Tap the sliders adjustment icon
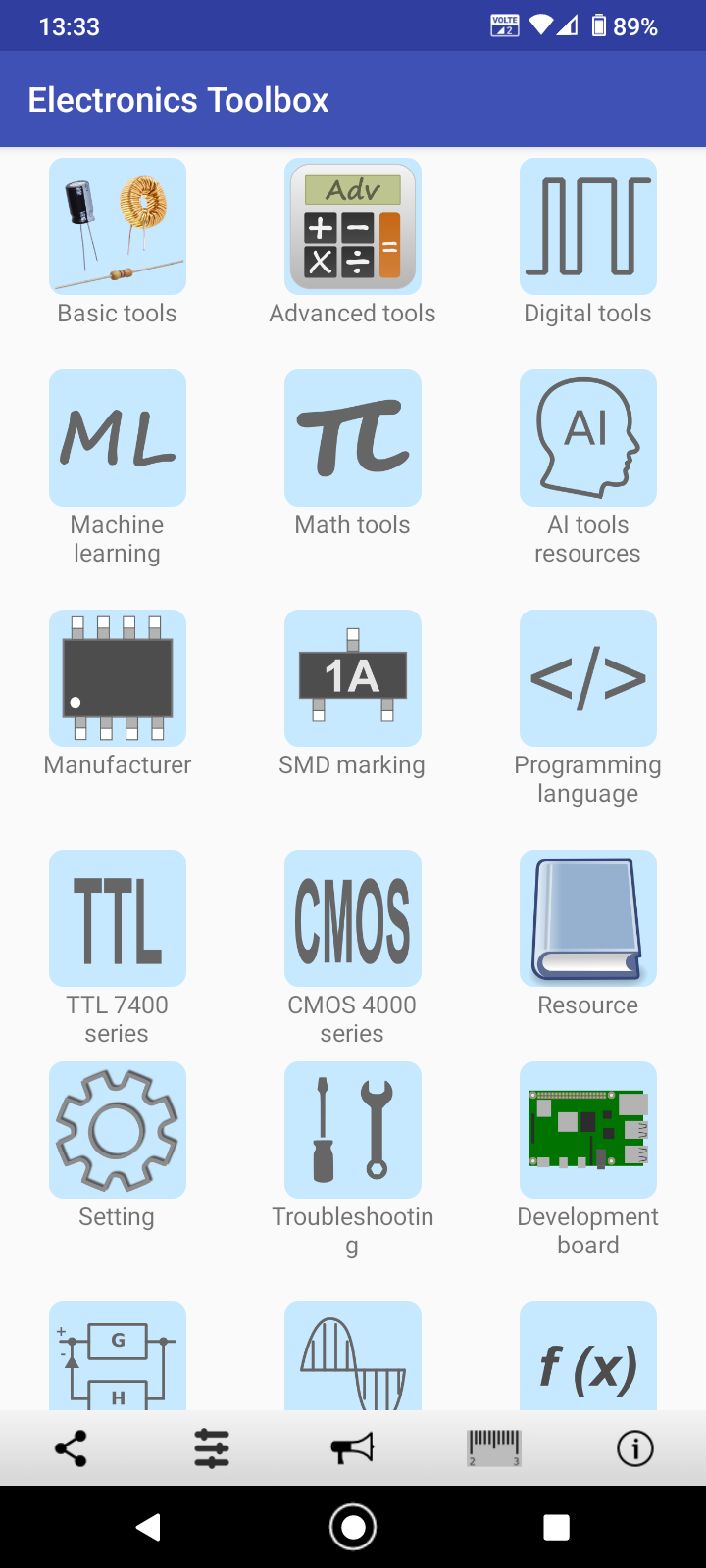Image resolution: width=706 pixels, height=1568 pixels. (x=212, y=1448)
